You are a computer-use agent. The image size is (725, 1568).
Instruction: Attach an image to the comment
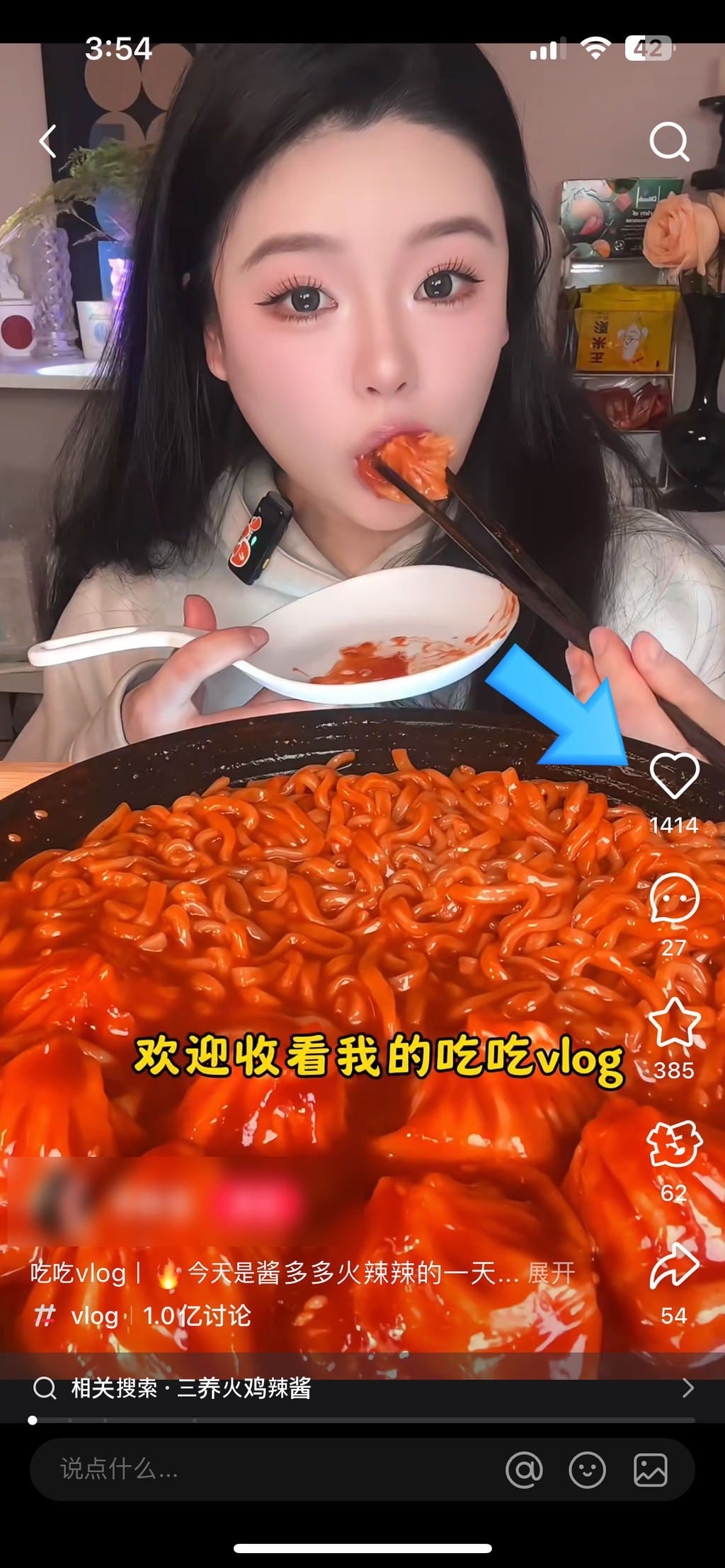(650, 1470)
